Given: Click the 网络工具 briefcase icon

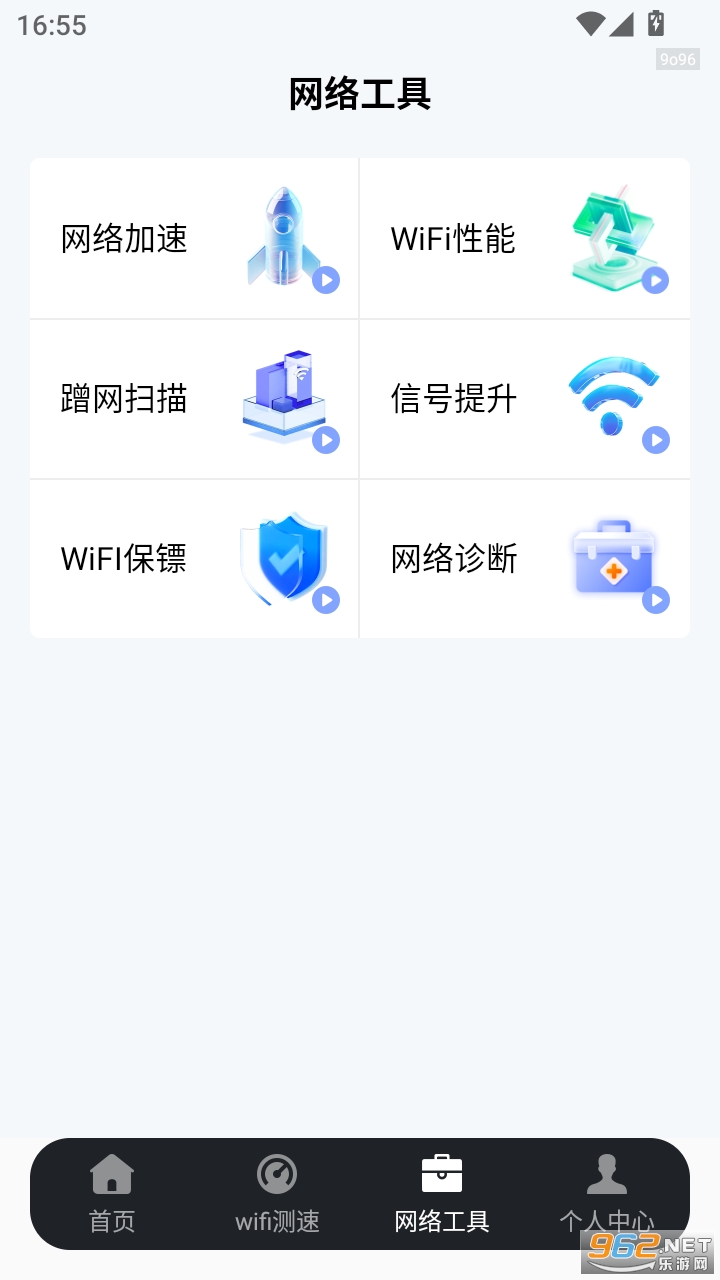Looking at the screenshot, I should [x=442, y=1170].
